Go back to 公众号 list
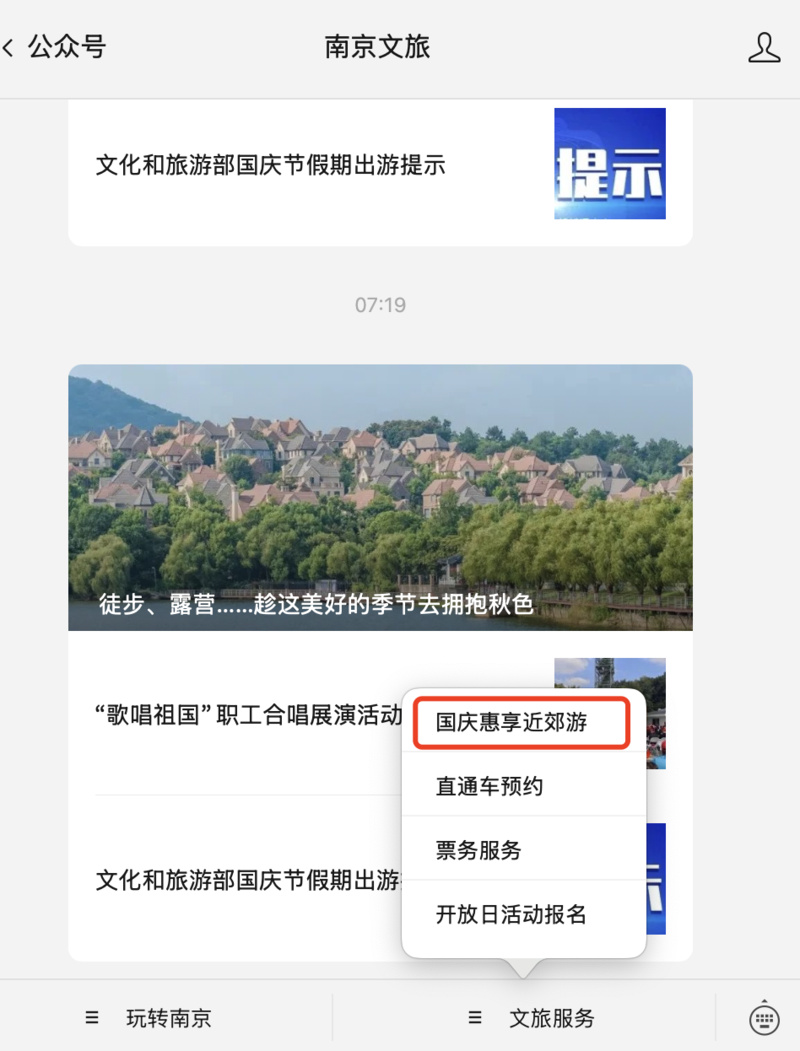The image size is (800, 1051). 55,47
